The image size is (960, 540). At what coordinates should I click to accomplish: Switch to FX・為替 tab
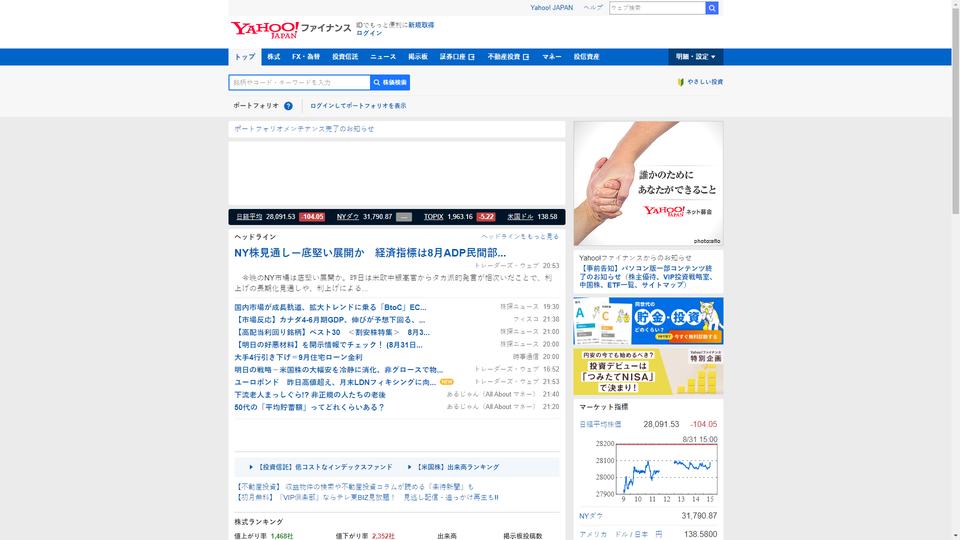(306, 57)
